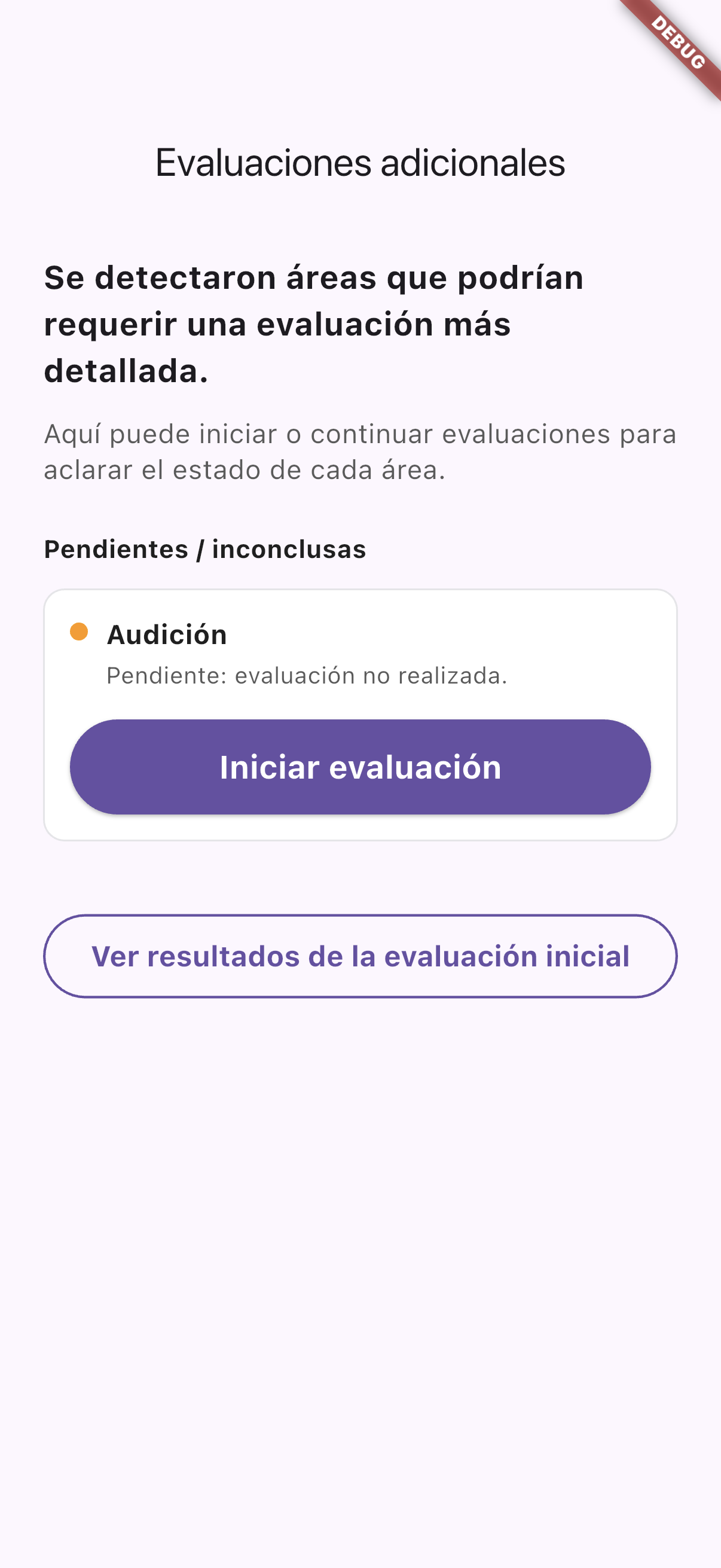Click the 'Se detectaron áreas' heading
Screen dimensions: 721x1568
click(x=314, y=323)
